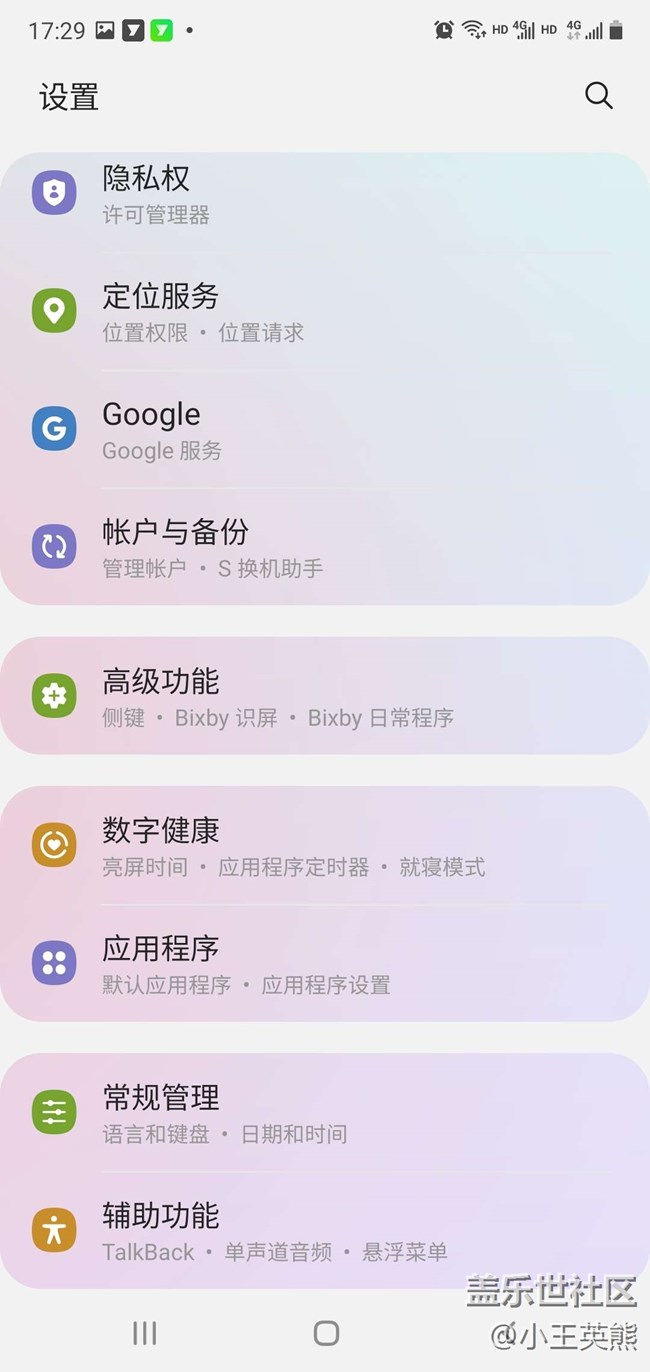Open 常规管理 general management

(x=325, y=1113)
